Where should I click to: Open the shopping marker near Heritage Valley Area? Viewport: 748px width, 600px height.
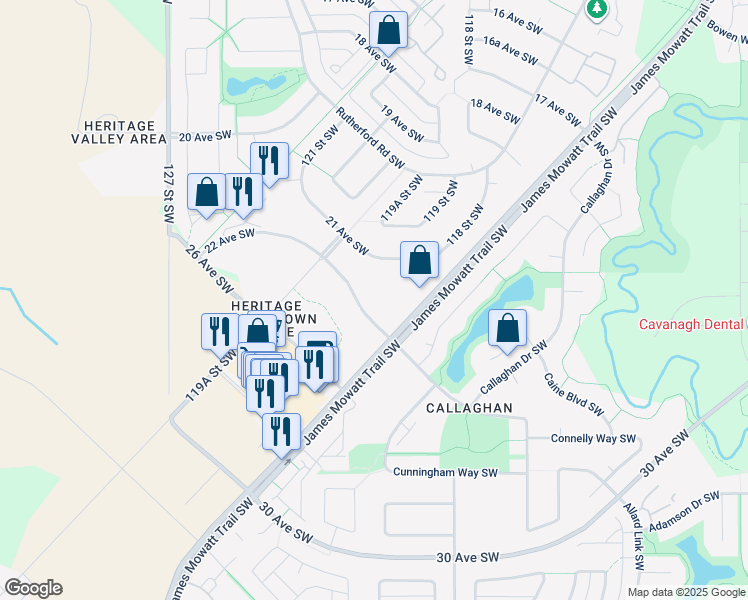coord(207,193)
